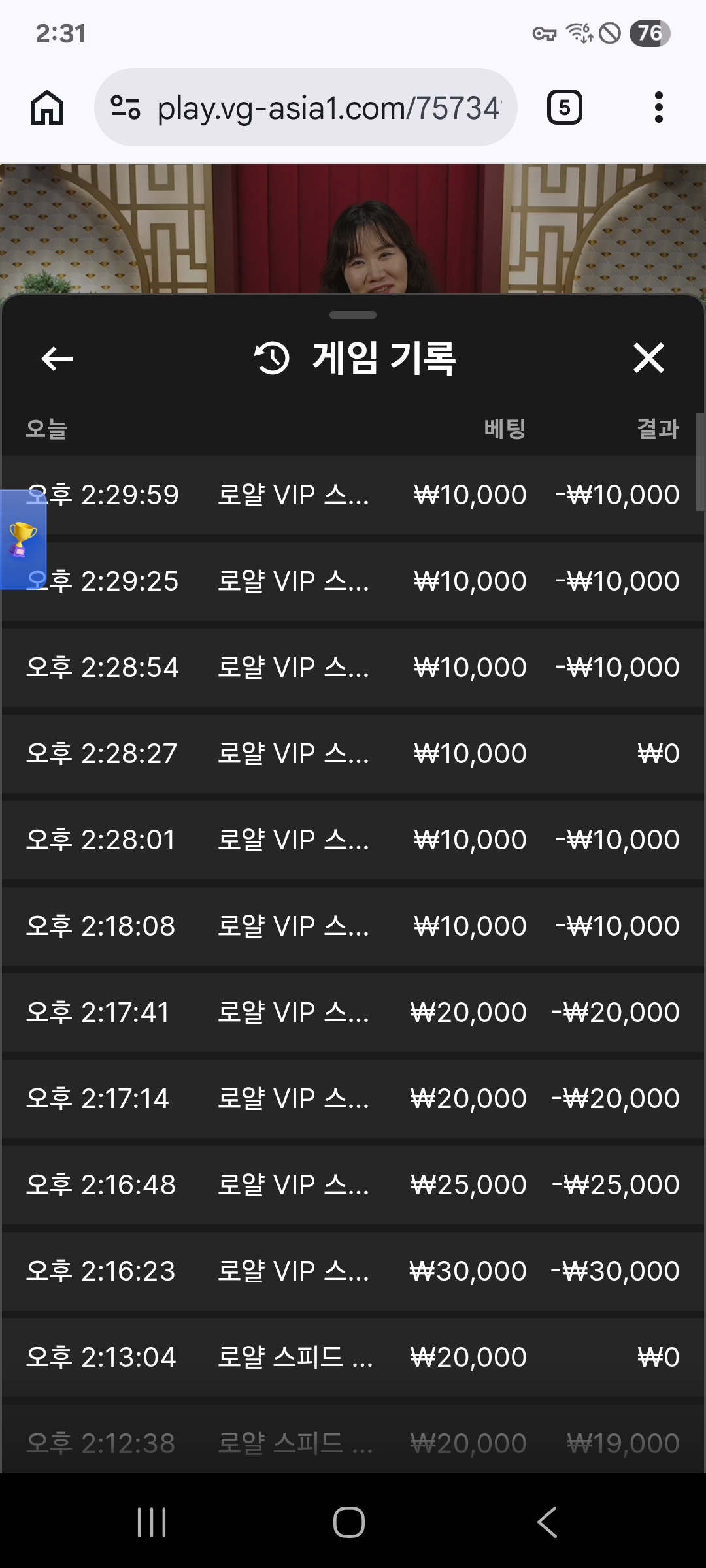706x1568 pixels.
Task: Select the system recent apps button
Action: pos(152,1522)
